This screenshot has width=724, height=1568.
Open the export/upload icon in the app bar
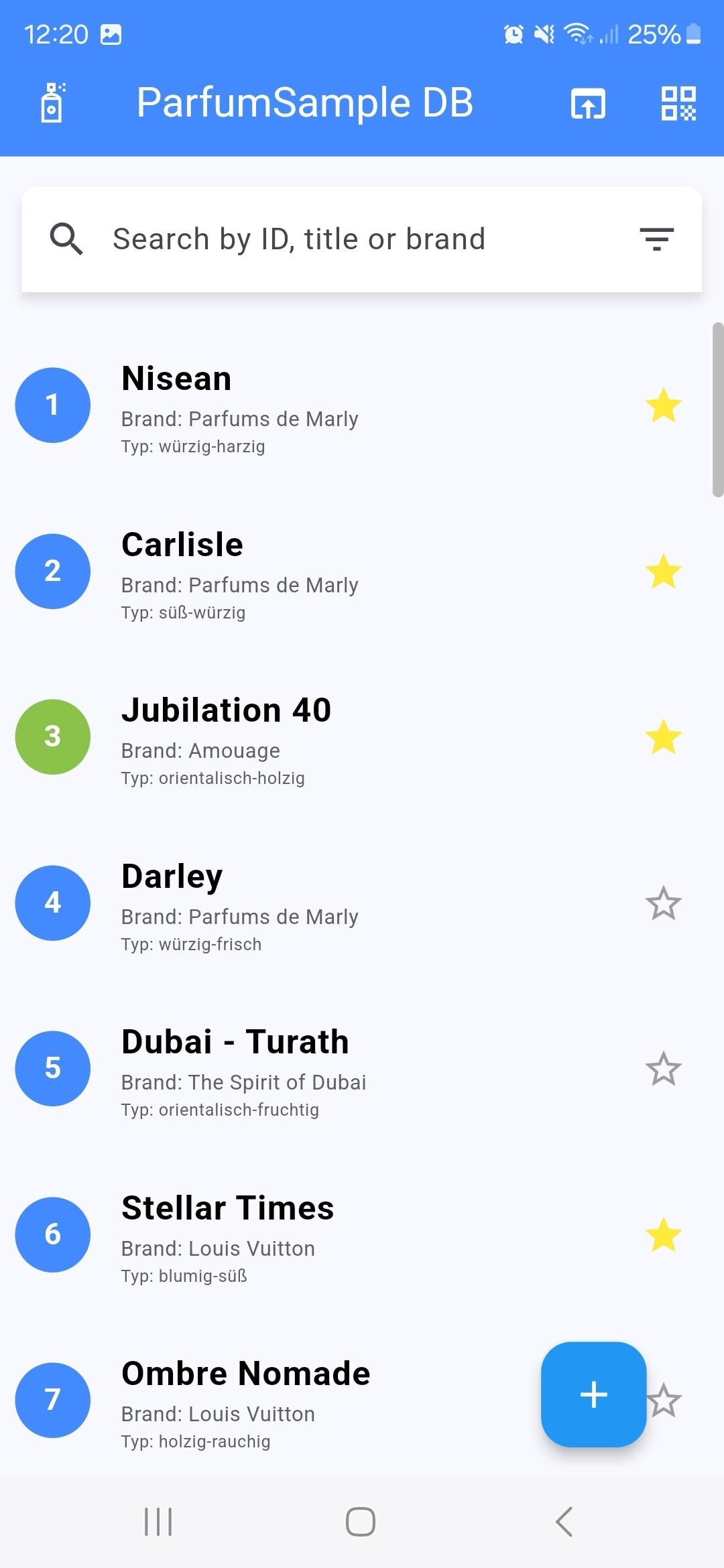(x=588, y=103)
